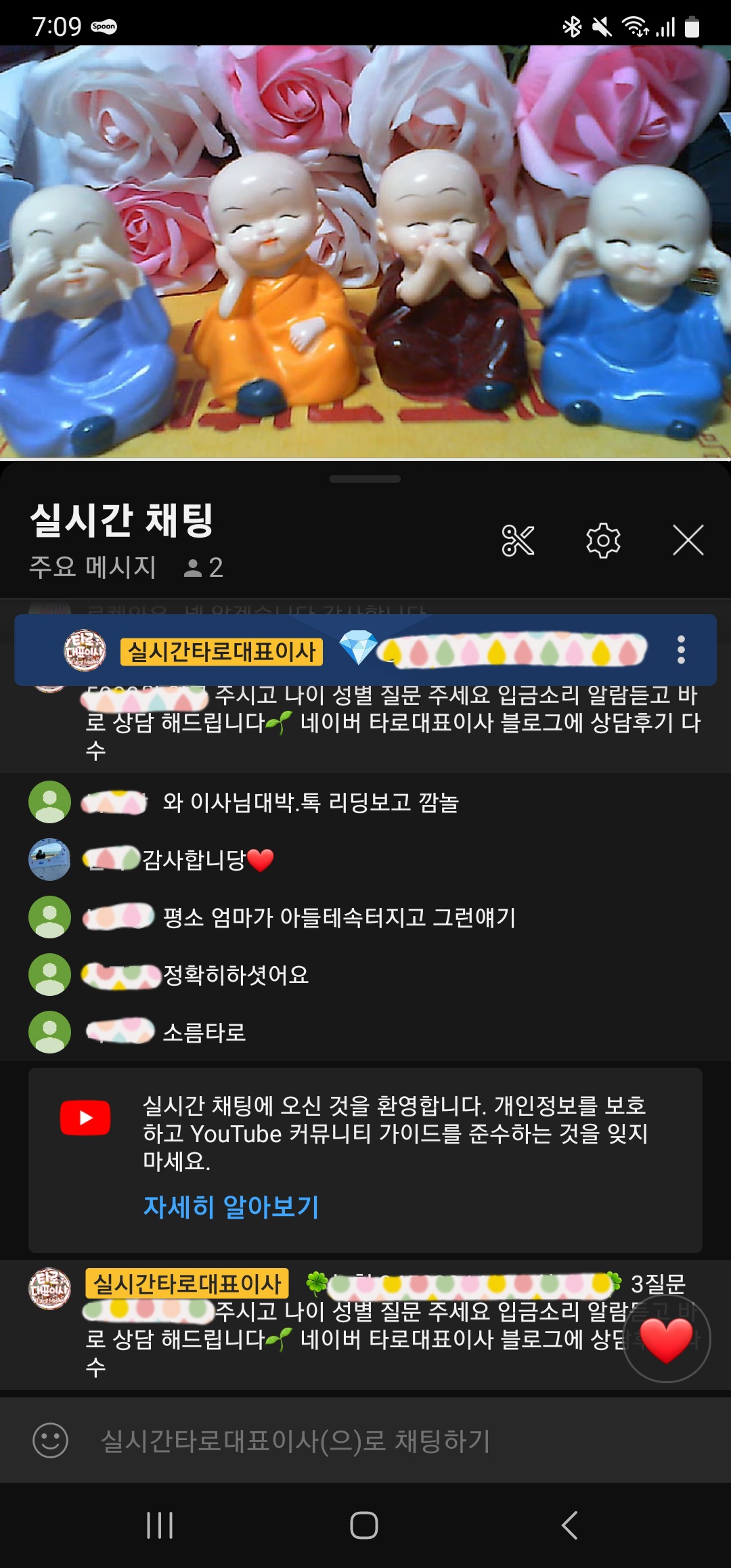Tap the live video player
This screenshot has width=731, height=1568.
[x=365, y=252]
